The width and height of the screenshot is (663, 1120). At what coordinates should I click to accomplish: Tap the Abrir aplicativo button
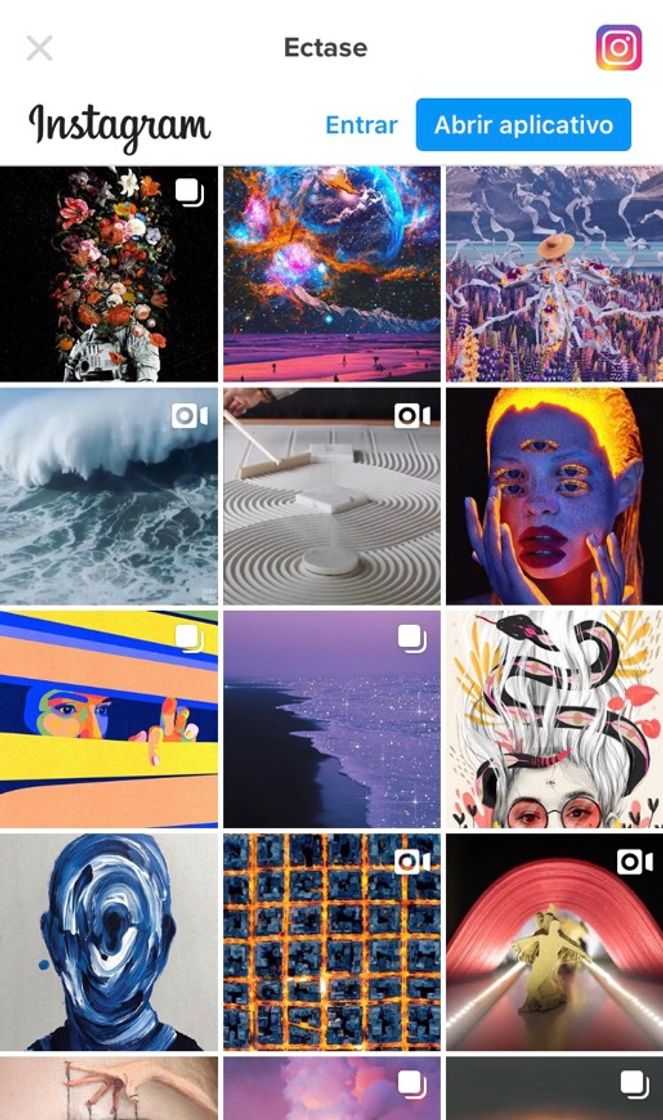[x=523, y=125]
